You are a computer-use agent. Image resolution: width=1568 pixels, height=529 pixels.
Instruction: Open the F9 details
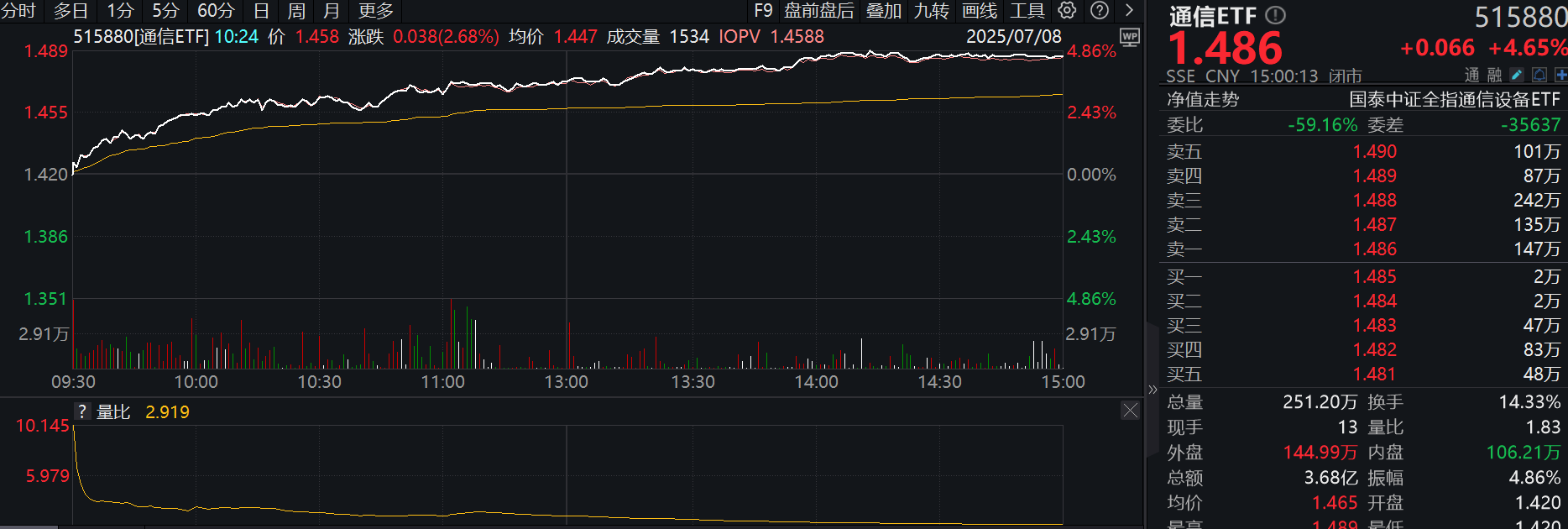[x=763, y=11]
